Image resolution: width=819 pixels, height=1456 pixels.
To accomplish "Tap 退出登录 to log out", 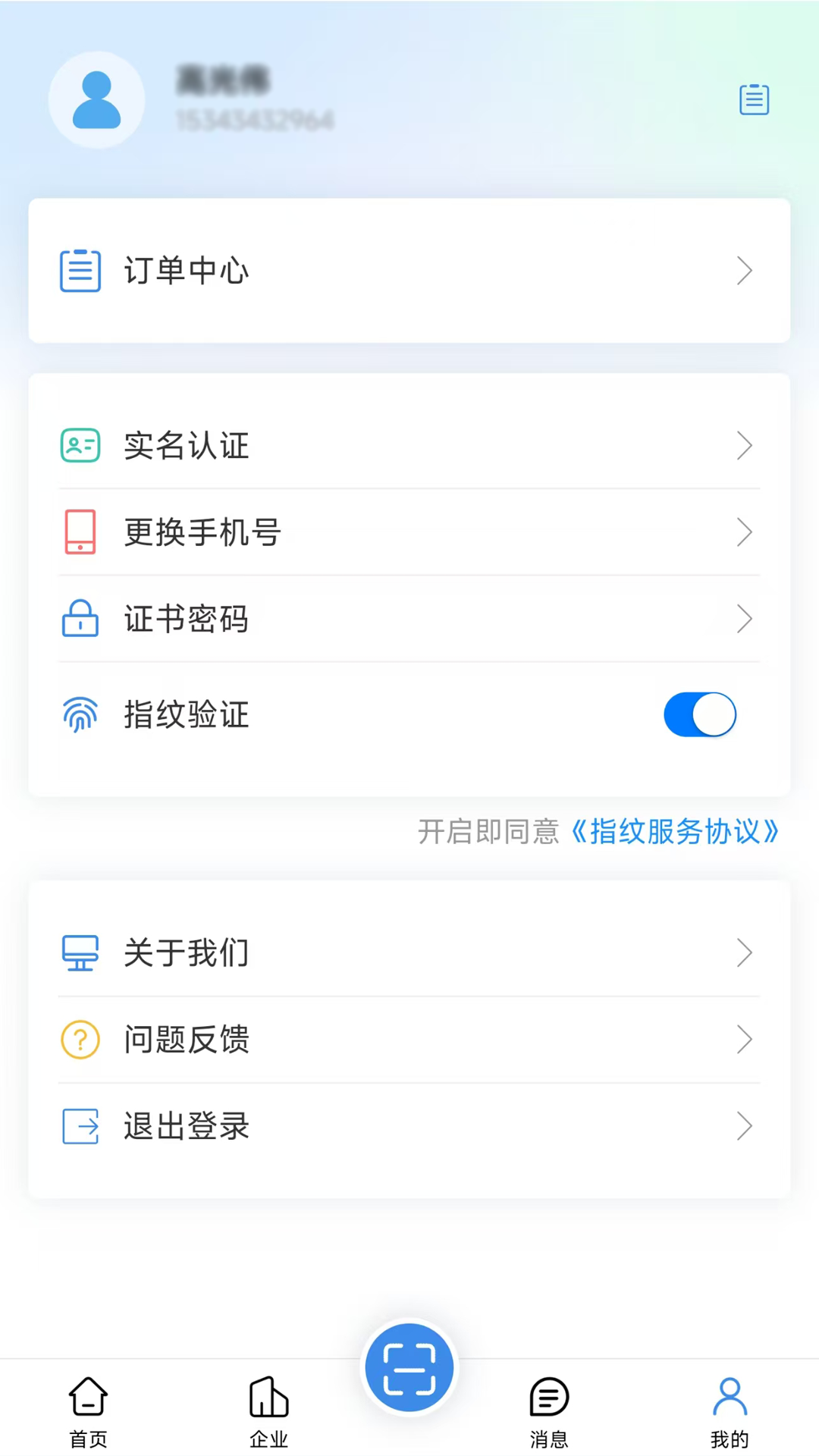I will (x=186, y=1127).
